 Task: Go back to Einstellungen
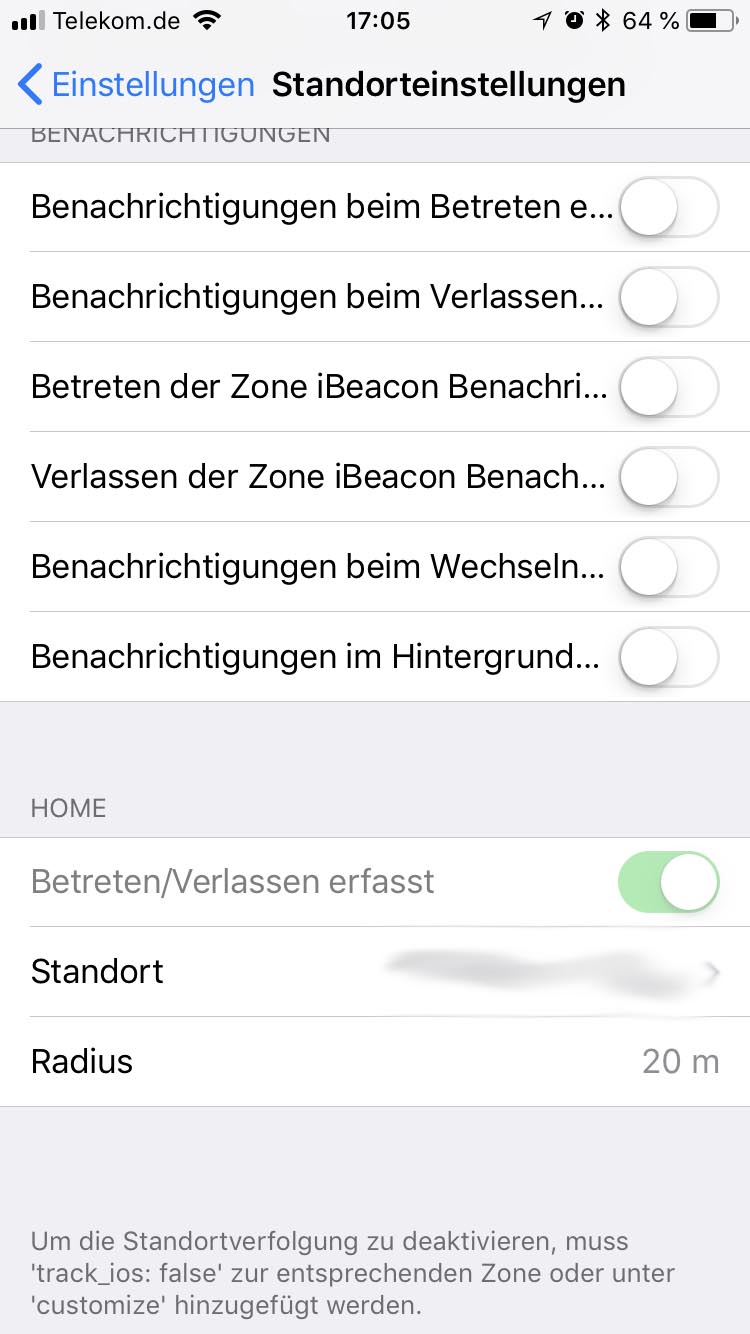tap(136, 85)
